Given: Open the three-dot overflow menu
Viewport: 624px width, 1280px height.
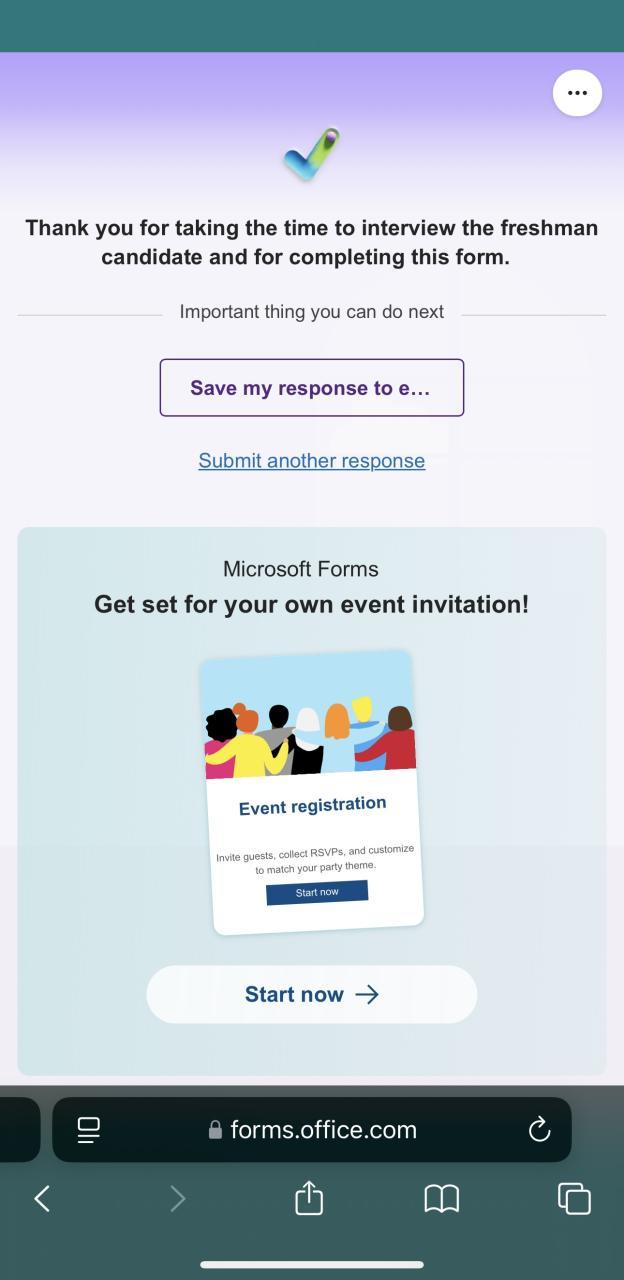Looking at the screenshot, I should 577,93.
